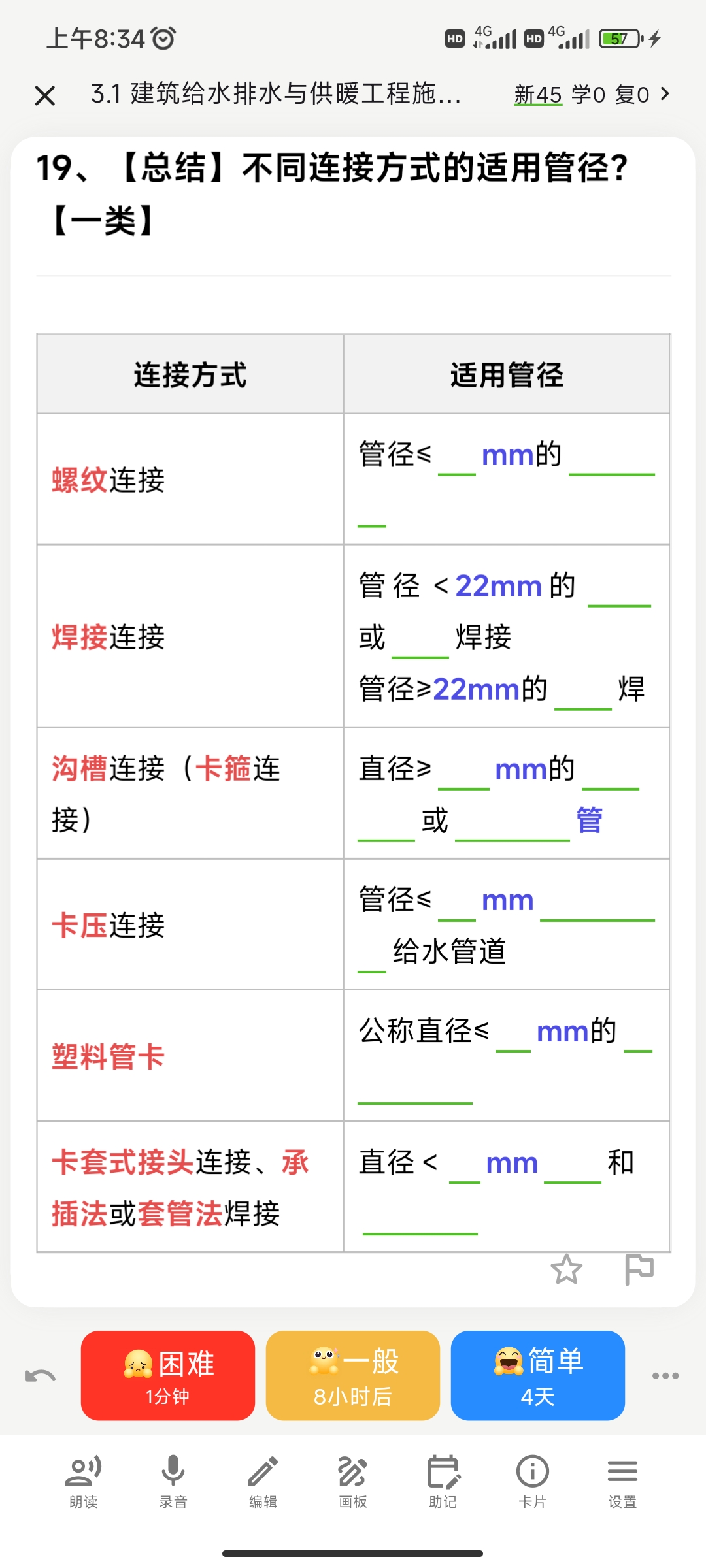This screenshot has width=706, height=1568.
Task: View 卡片 card info
Action: [x=533, y=1482]
